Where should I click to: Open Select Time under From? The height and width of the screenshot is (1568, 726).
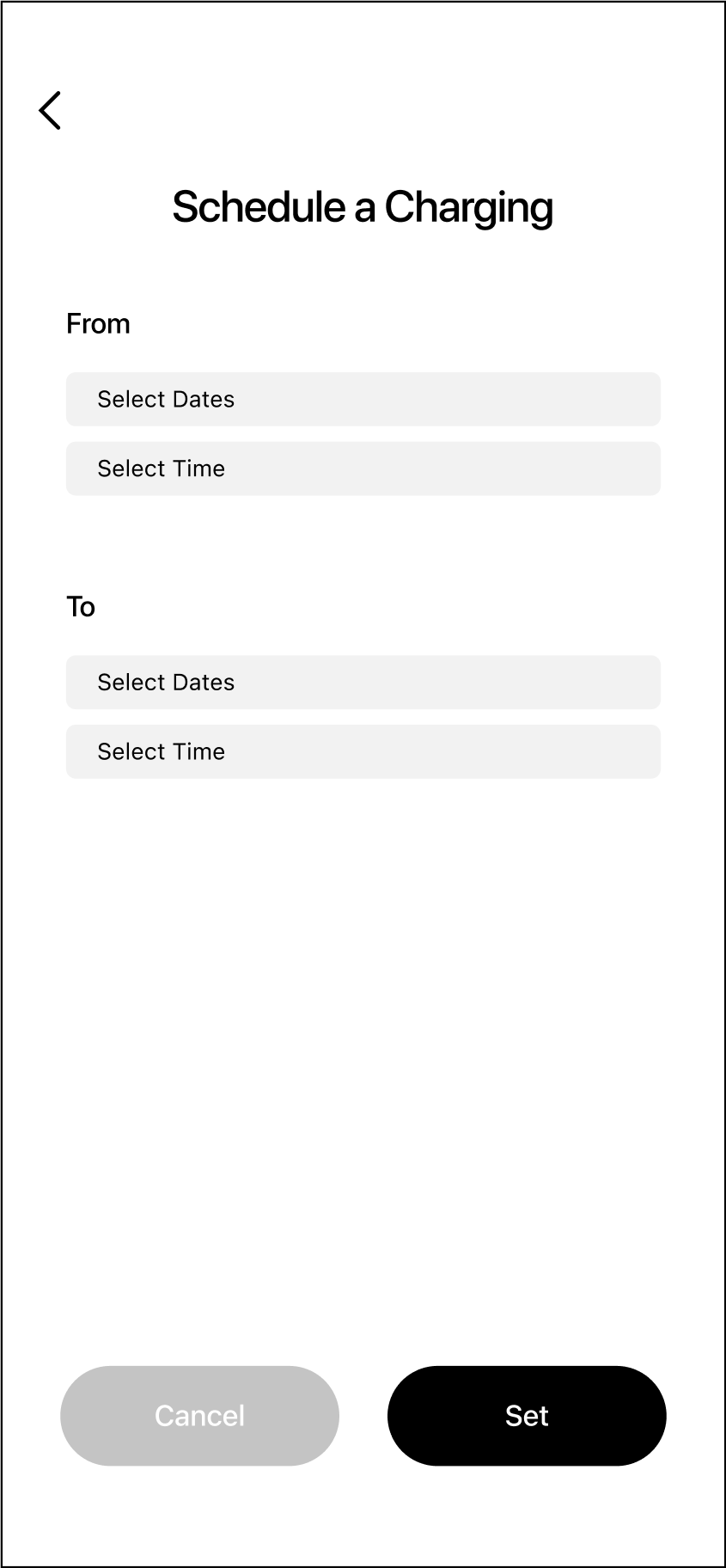pos(363,469)
